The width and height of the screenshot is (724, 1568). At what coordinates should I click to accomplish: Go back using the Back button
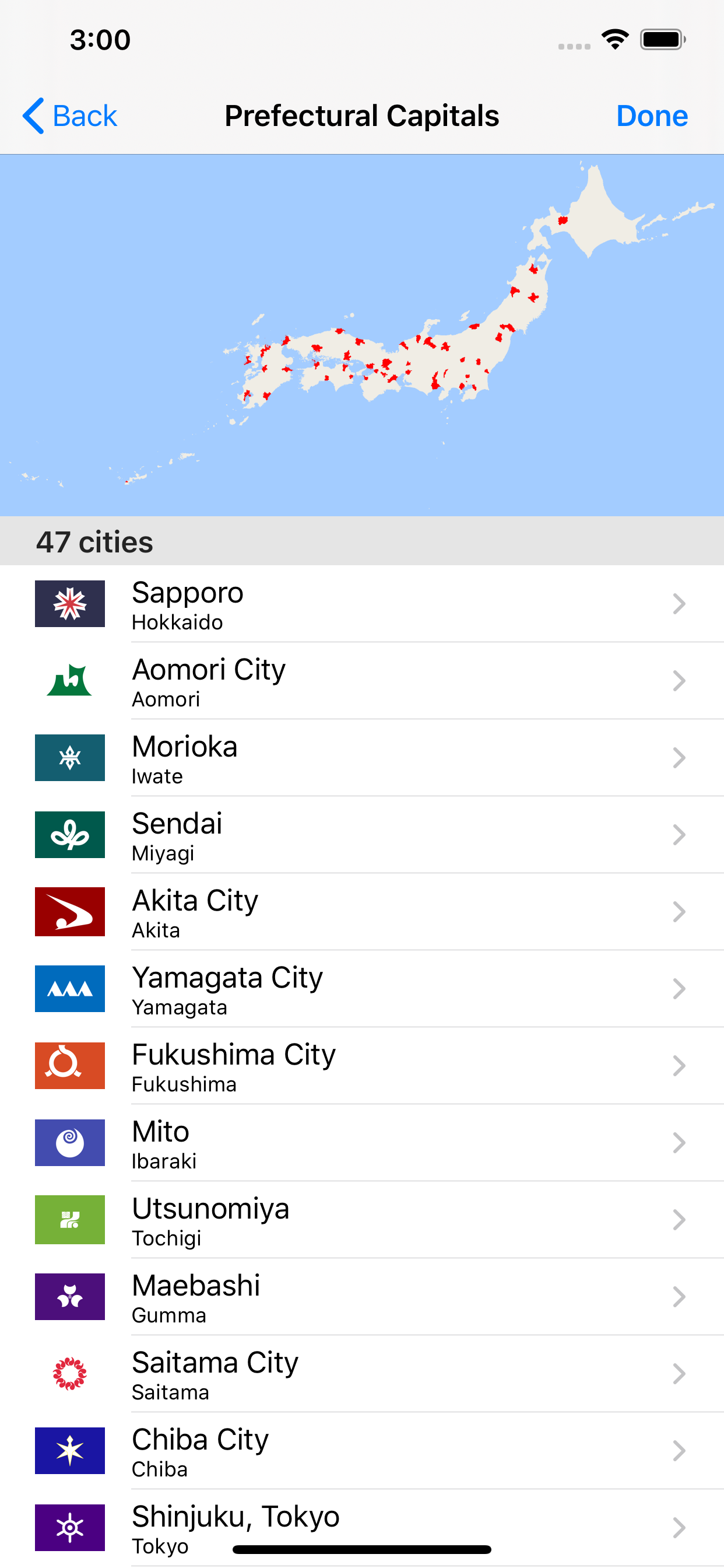coord(69,115)
